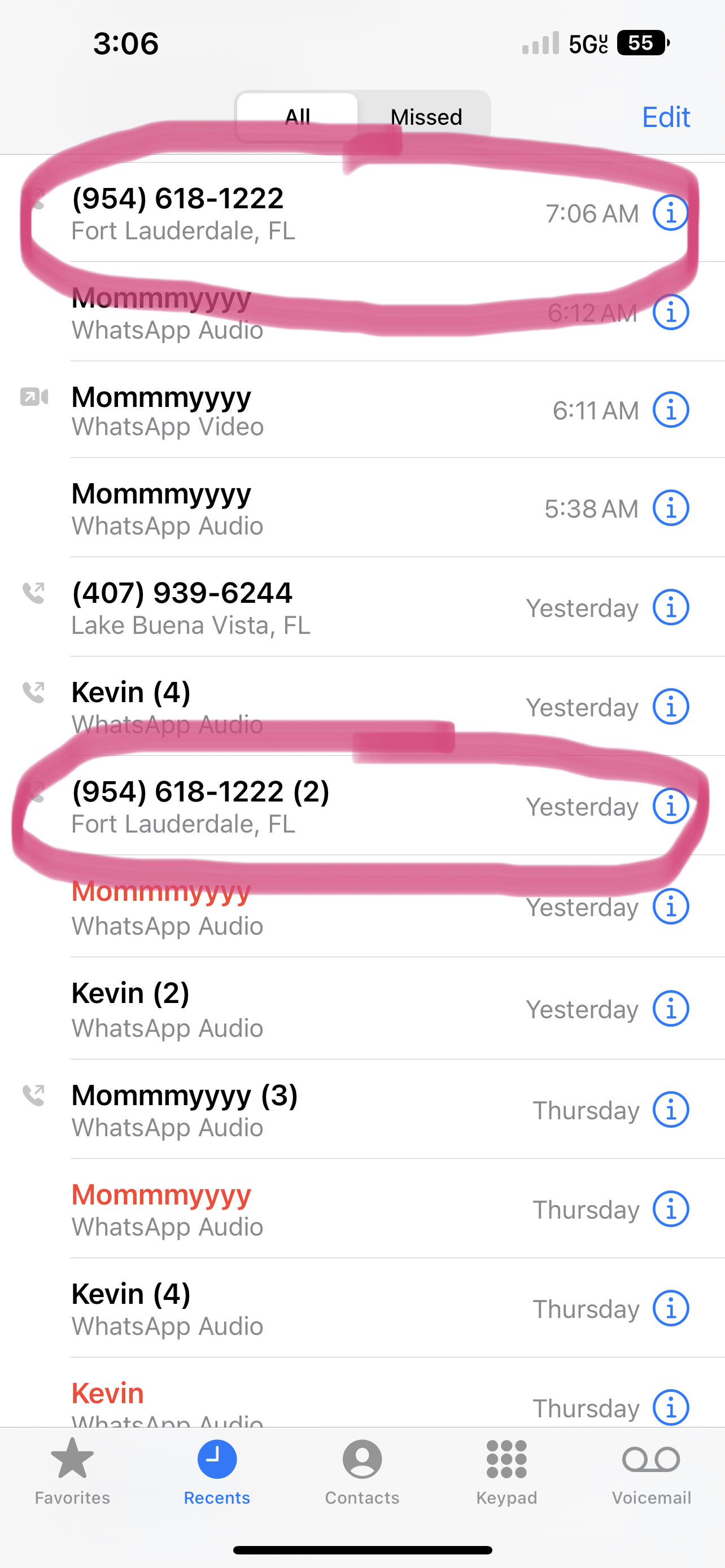This screenshot has width=725, height=1568.
Task: View details of Mommmyyyy's 6:11 AM video call
Action: (x=670, y=410)
